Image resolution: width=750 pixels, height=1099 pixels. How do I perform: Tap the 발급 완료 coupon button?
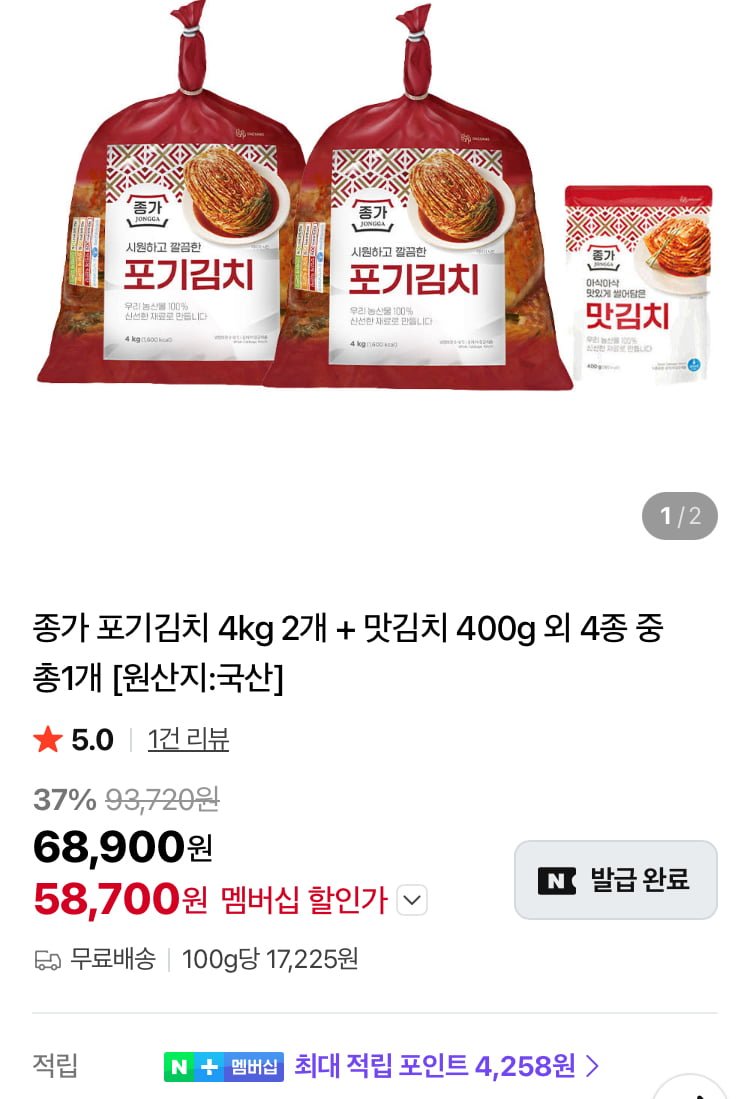click(x=615, y=880)
